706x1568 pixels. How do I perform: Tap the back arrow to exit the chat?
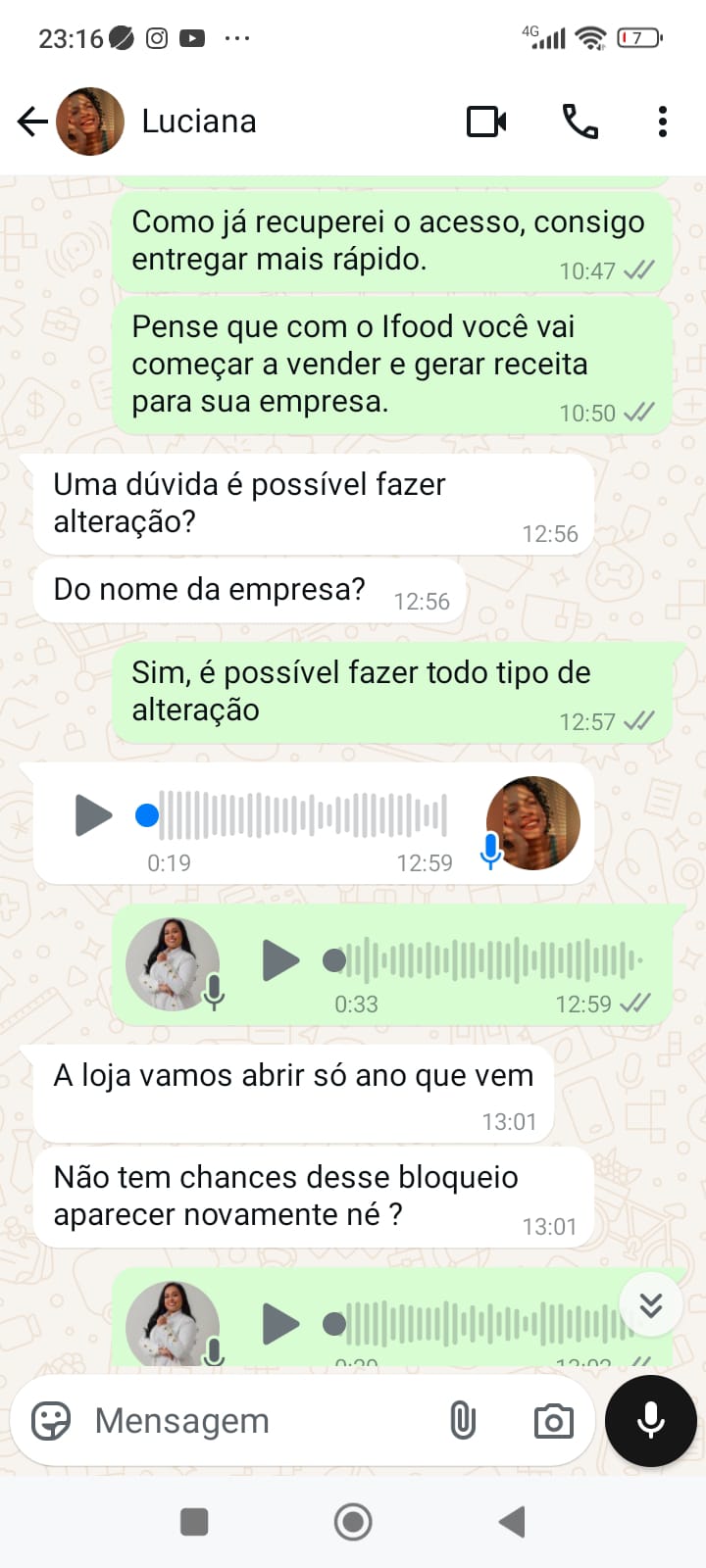pyautogui.click(x=31, y=121)
